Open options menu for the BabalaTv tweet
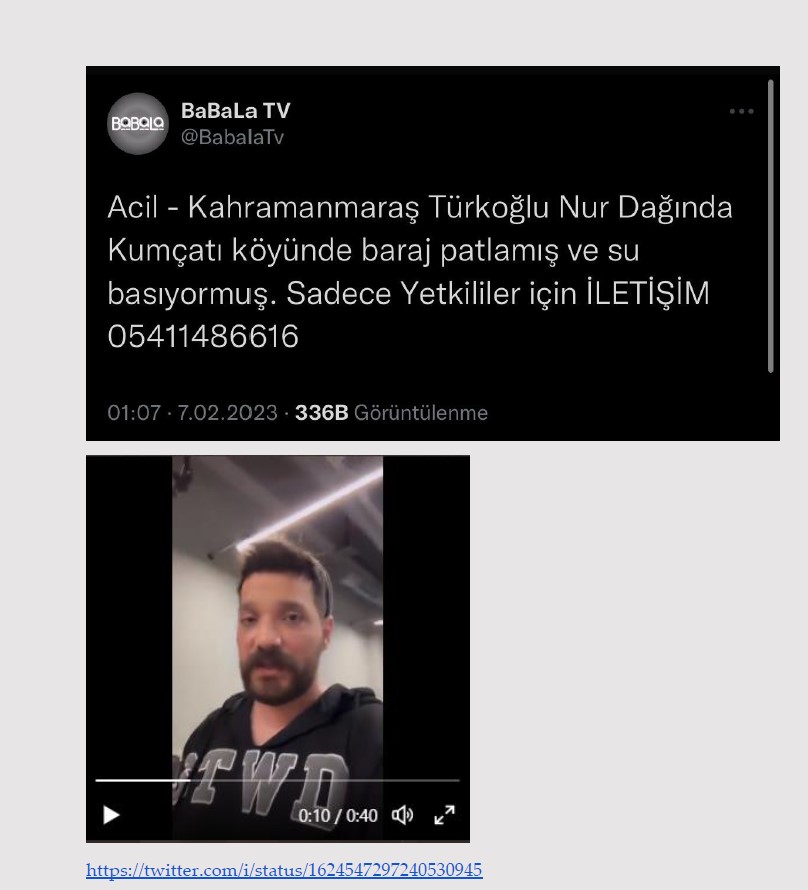The image size is (808, 890). pyautogui.click(x=741, y=110)
